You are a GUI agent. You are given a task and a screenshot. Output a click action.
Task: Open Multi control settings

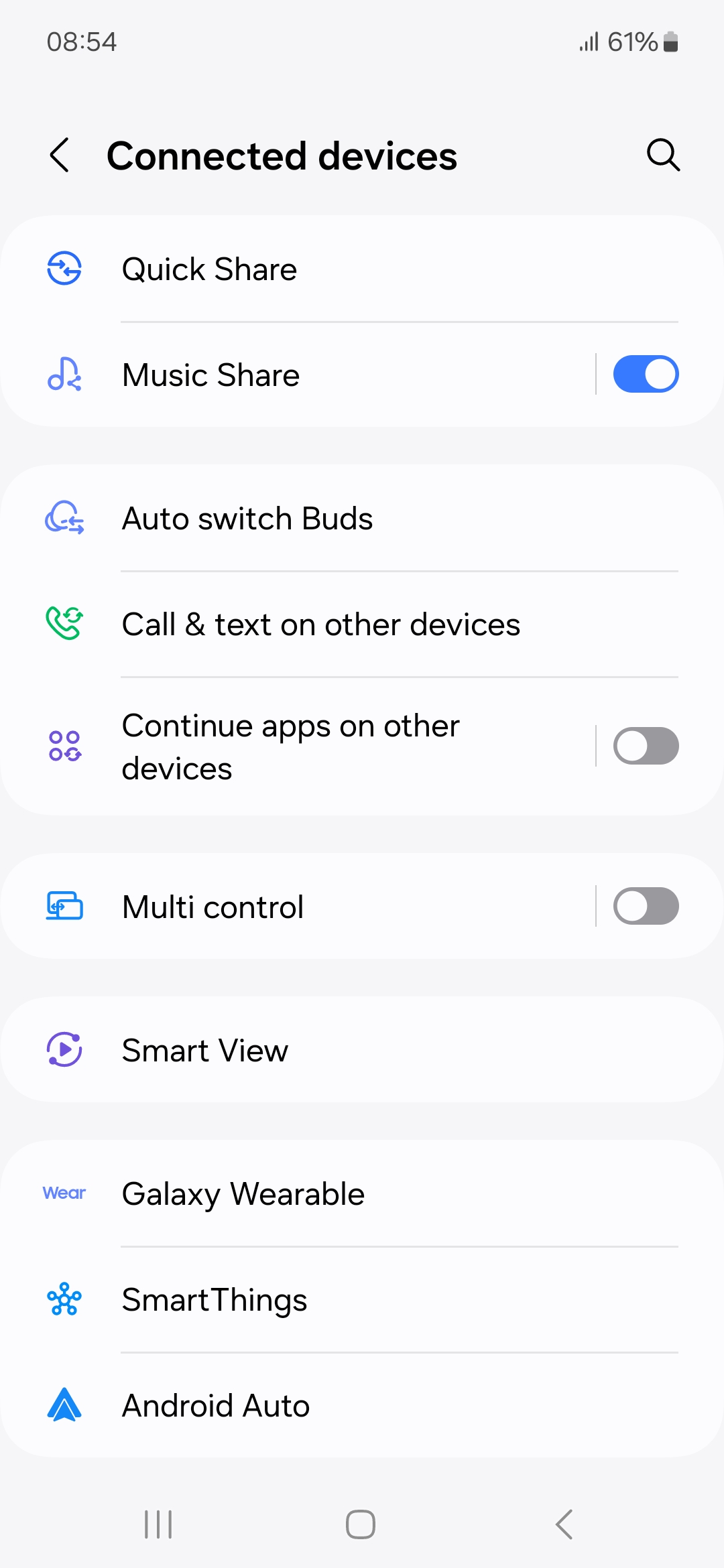click(322, 907)
